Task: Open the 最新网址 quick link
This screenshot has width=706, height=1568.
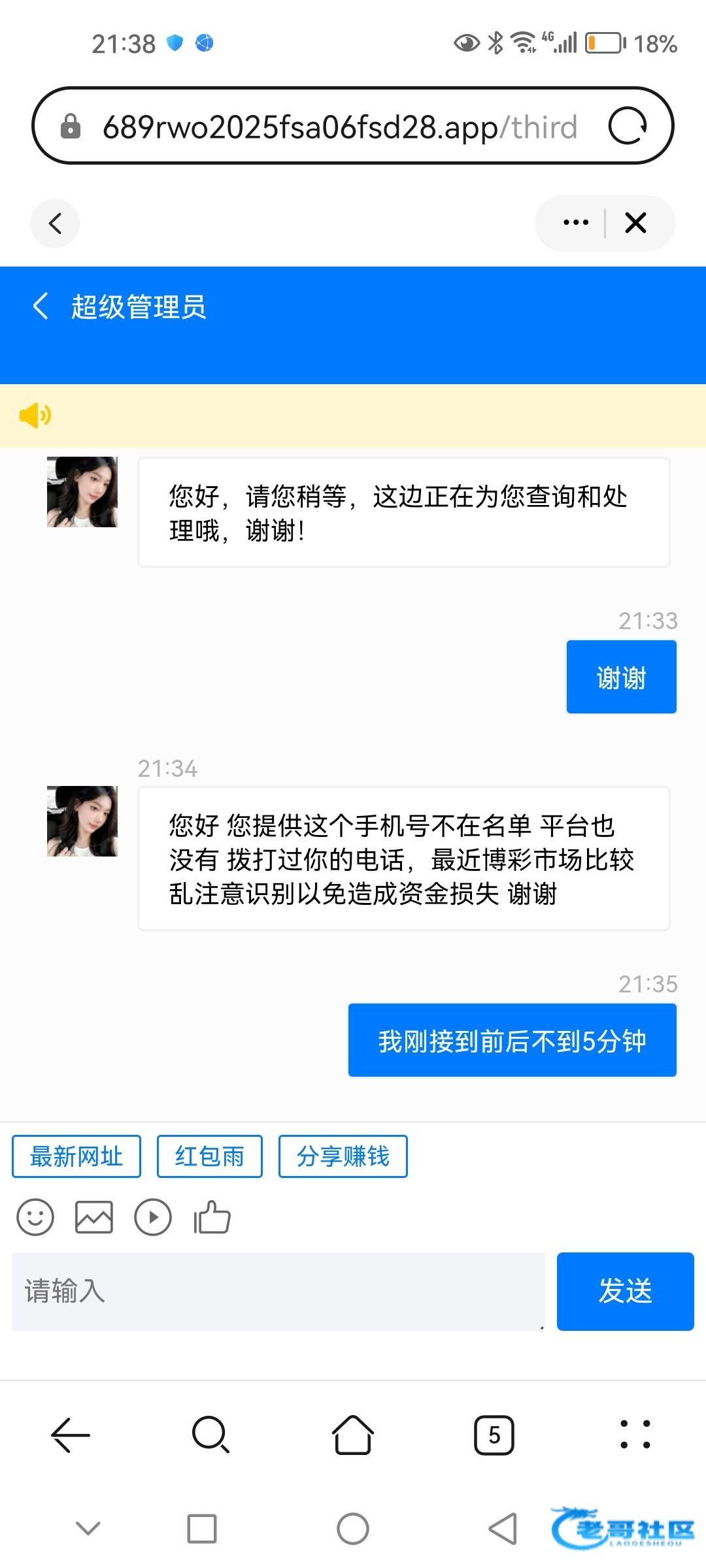Action: tap(76, 1156)
